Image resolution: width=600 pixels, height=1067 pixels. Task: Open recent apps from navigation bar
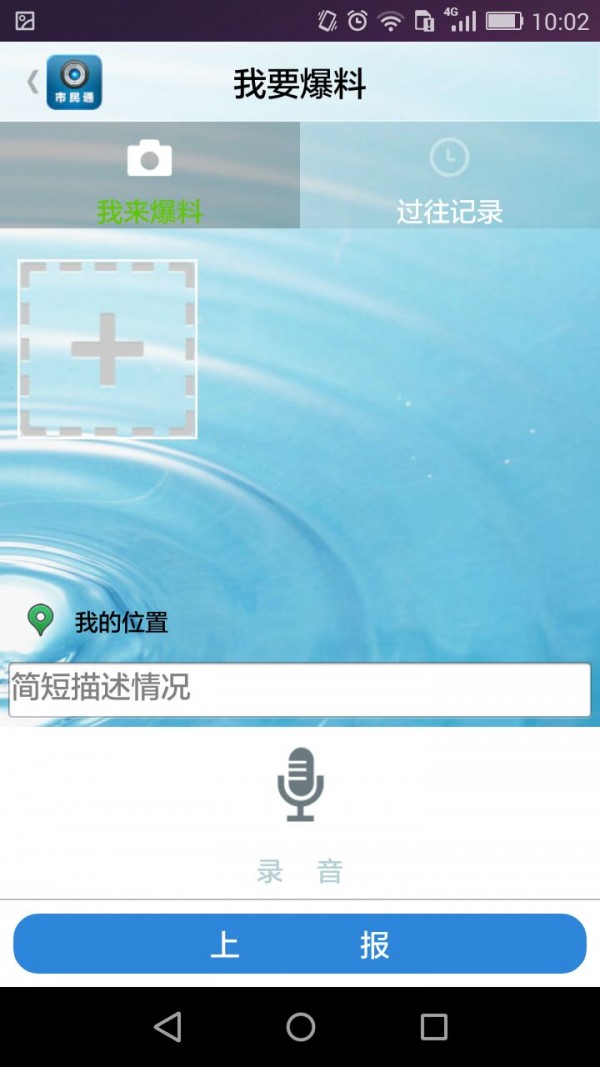click(433, 1027)
